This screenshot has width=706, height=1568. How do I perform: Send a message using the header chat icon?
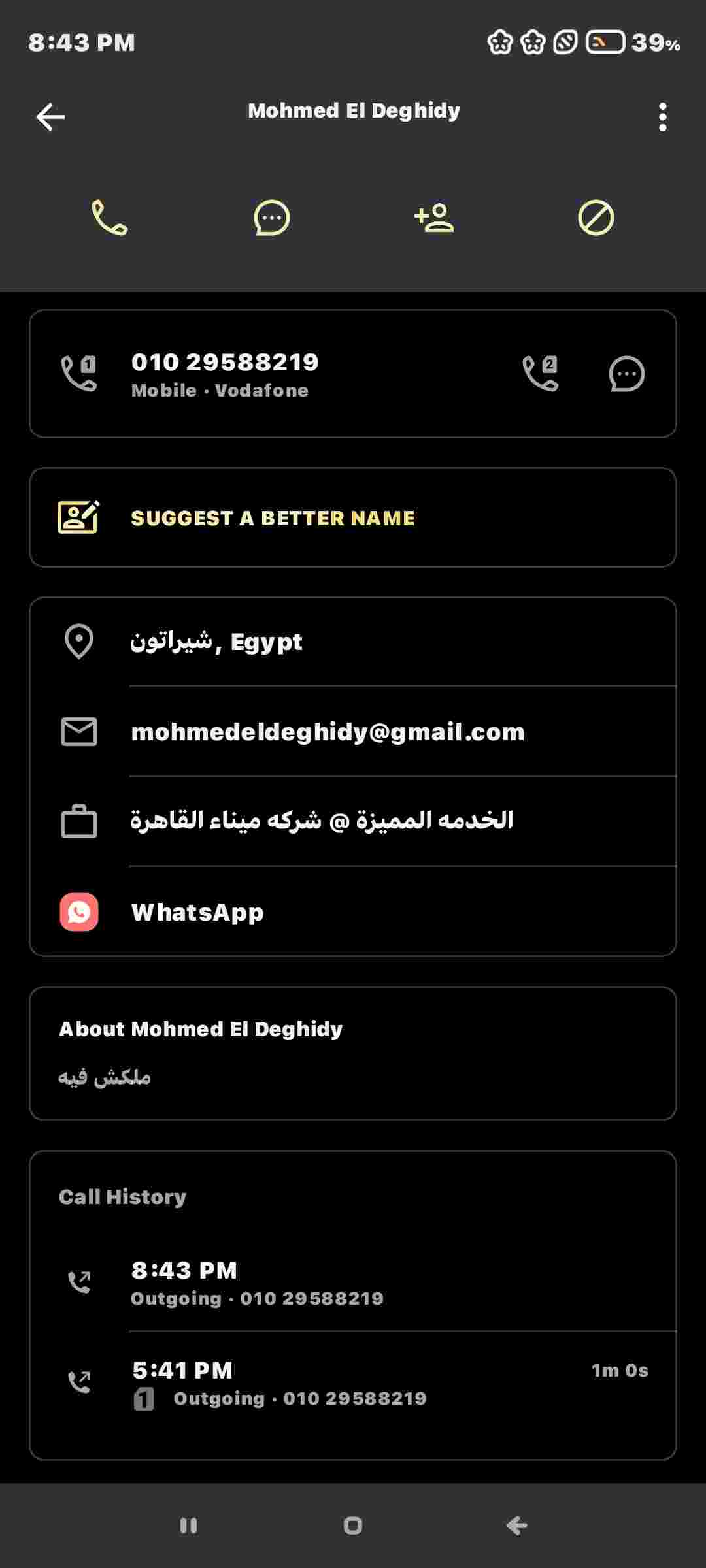point(271,218)
